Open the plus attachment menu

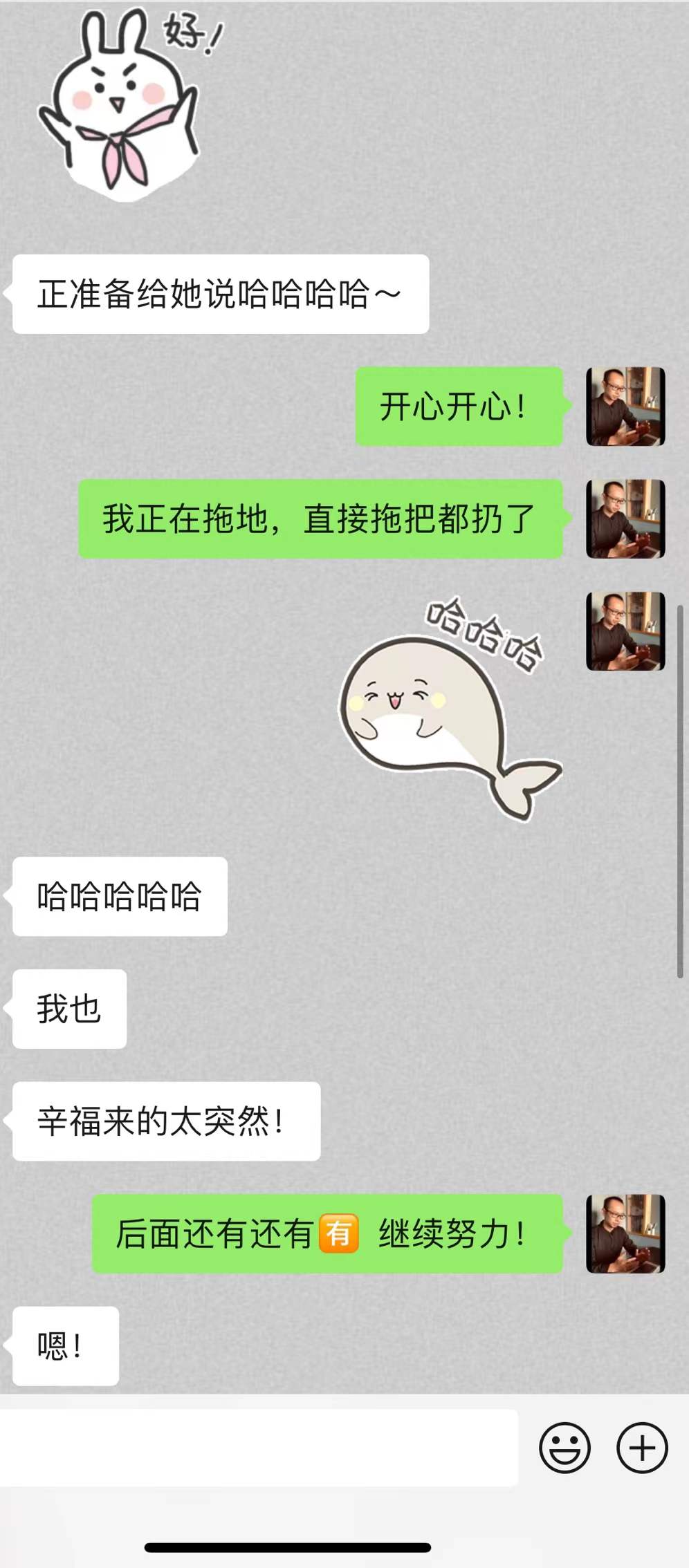pyautogui.click(x=641, y=1447)
